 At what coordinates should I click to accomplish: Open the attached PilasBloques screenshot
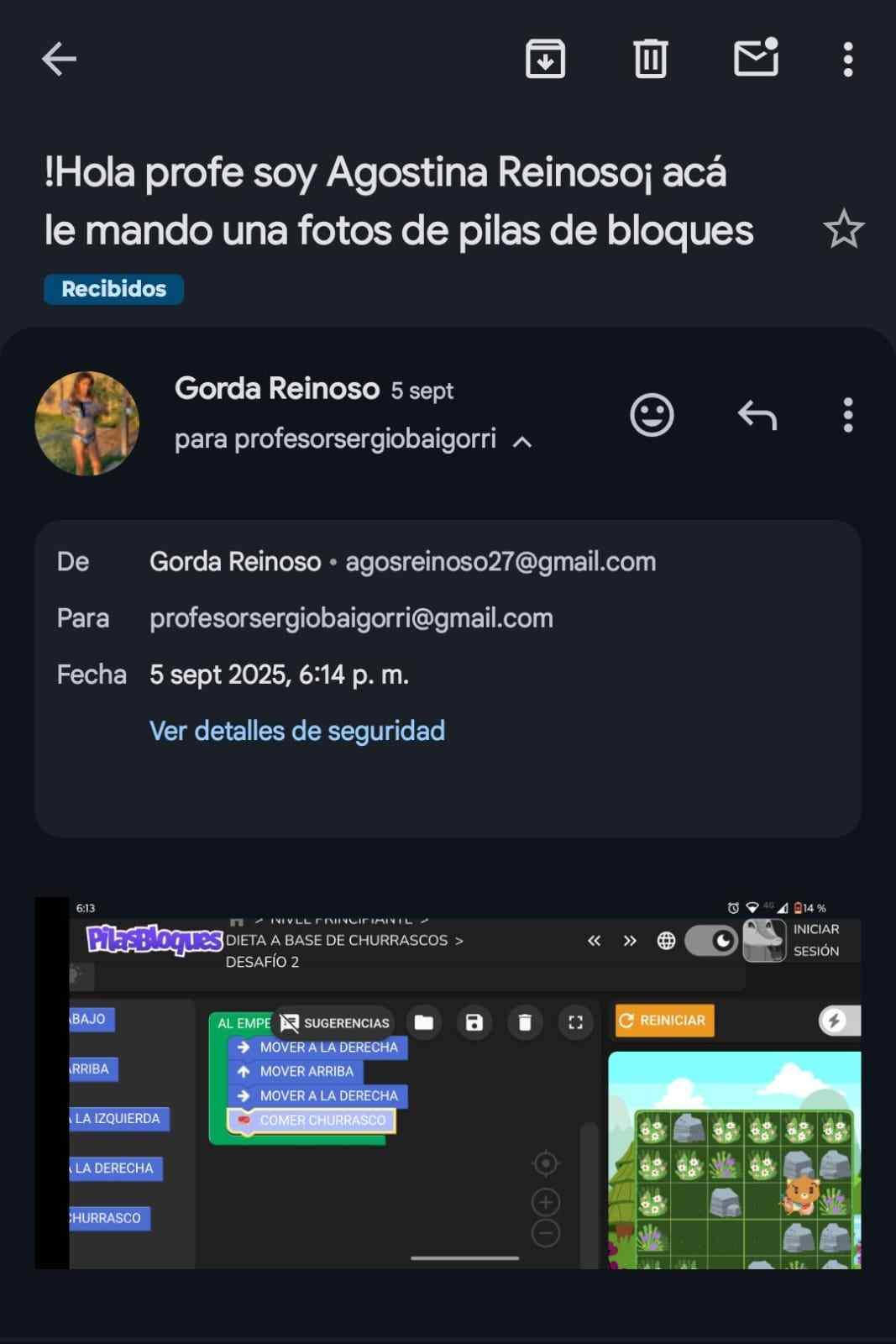point(448,1083)
